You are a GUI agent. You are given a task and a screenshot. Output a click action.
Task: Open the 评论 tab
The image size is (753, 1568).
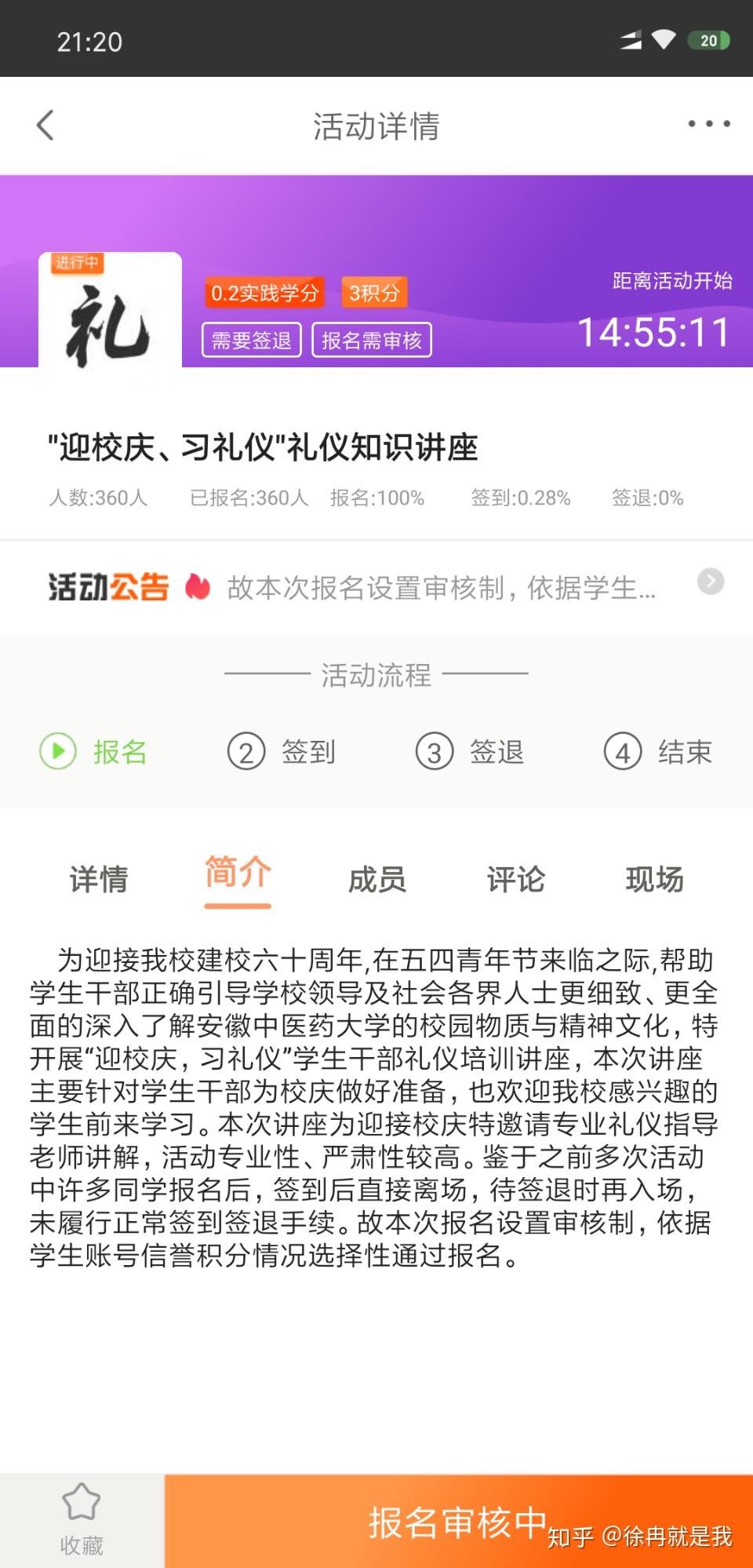click(x=515, y=879)
